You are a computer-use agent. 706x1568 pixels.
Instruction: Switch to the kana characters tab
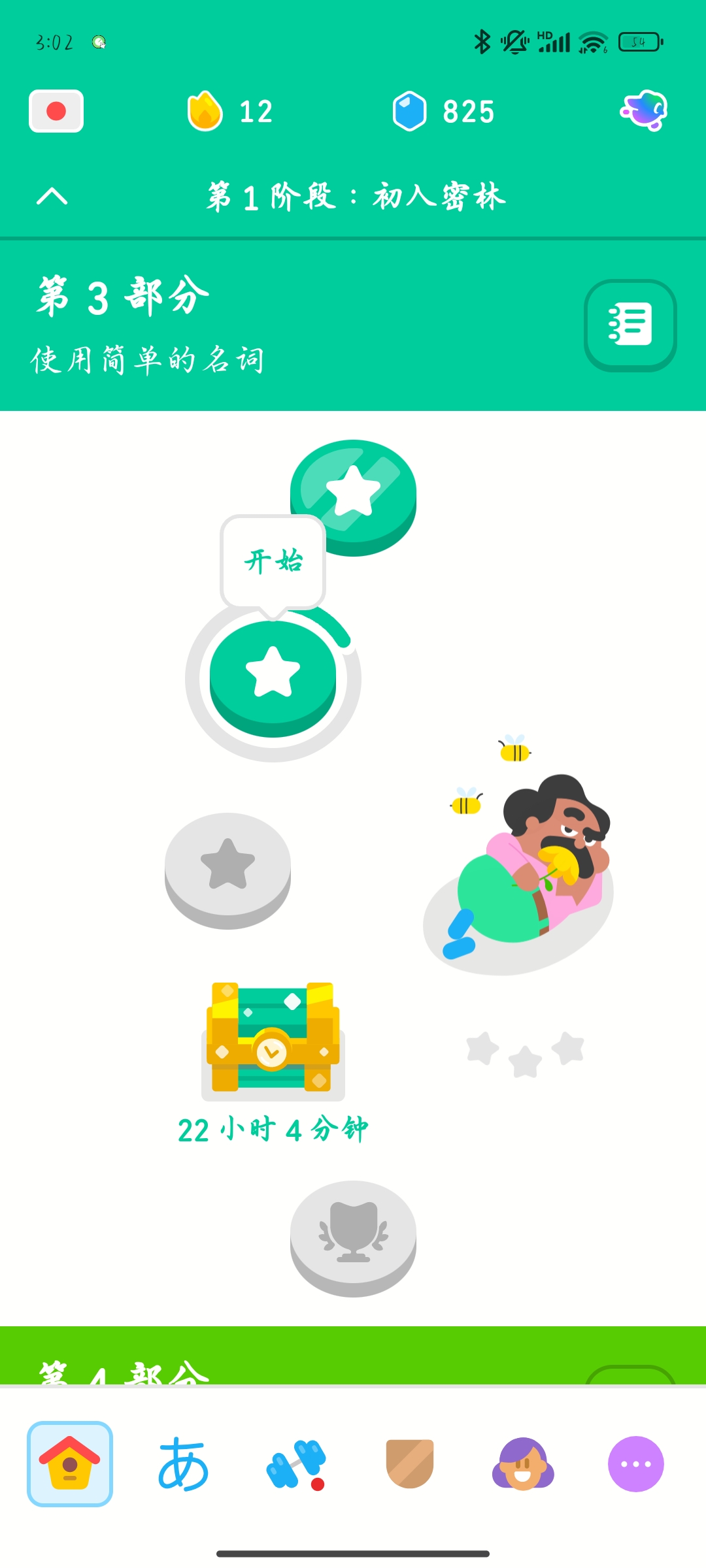(x=184, y=1464)
